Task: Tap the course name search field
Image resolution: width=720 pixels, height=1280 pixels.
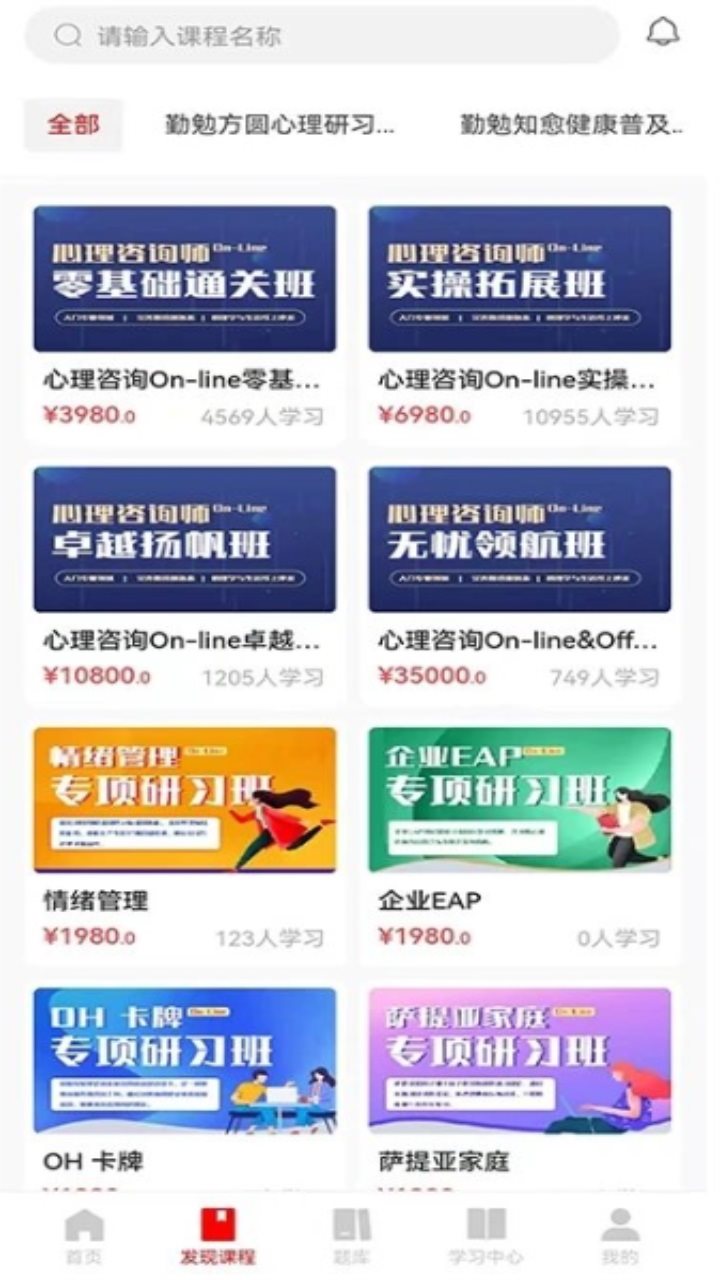Action: tap(320, 36)
